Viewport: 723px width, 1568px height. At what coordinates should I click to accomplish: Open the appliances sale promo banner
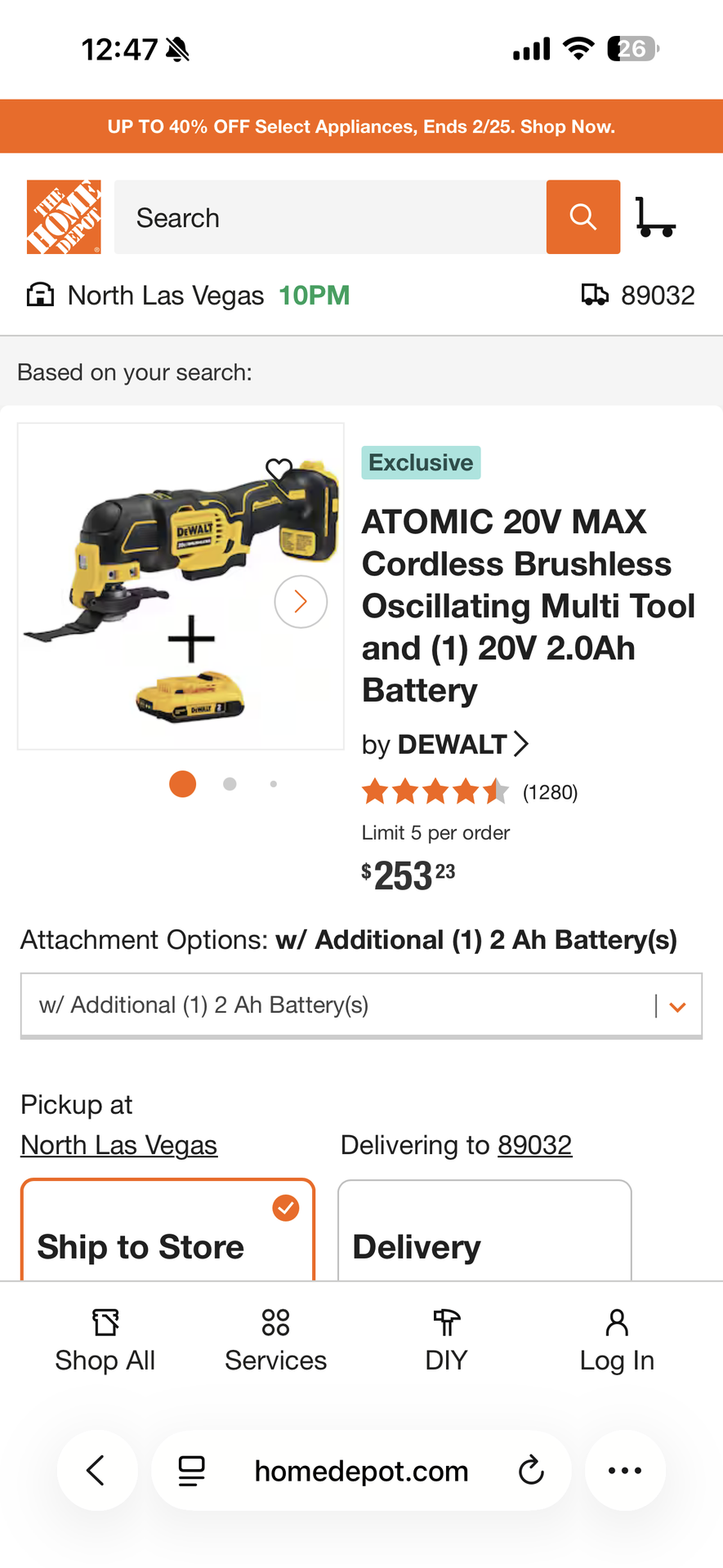[361, 127]
